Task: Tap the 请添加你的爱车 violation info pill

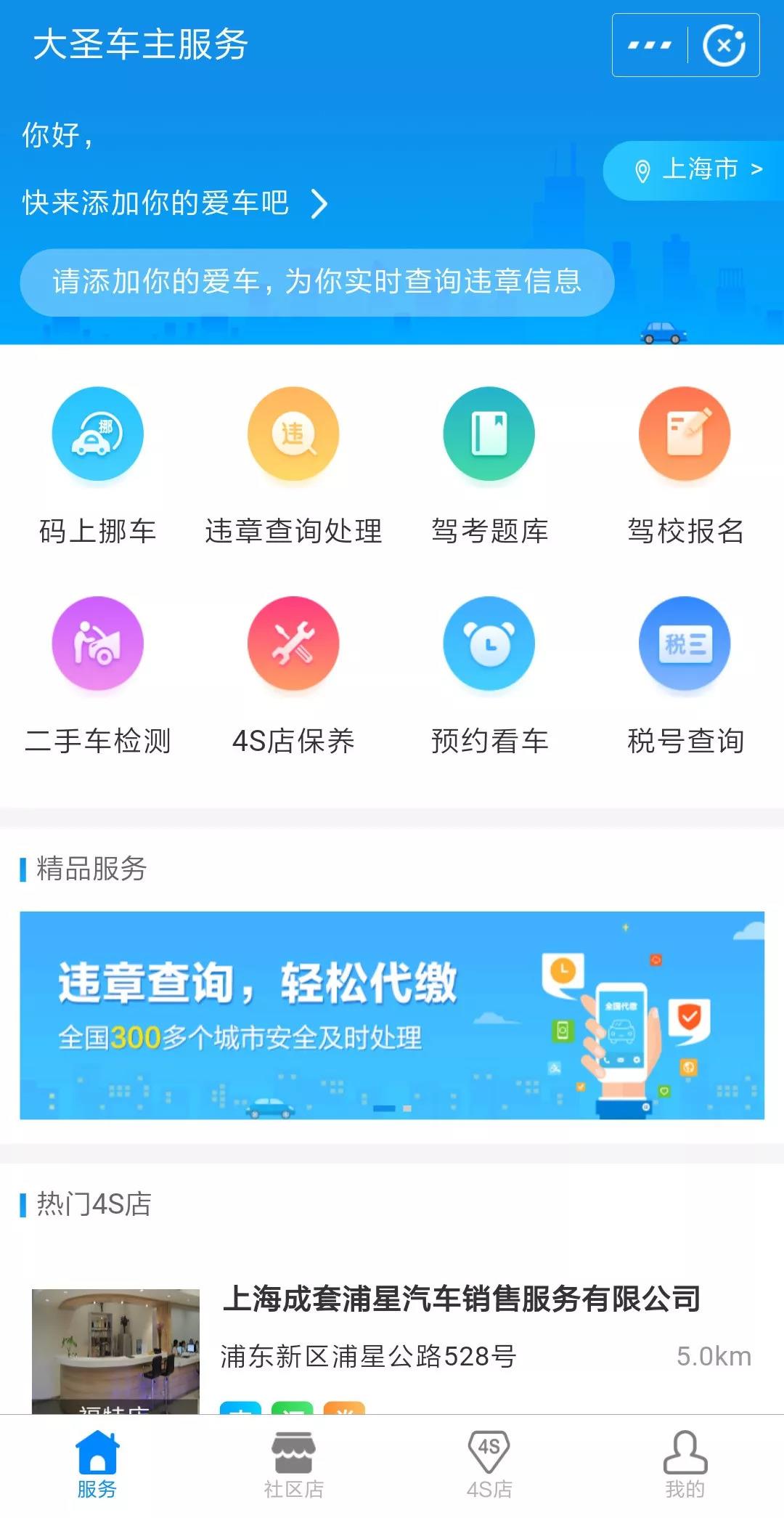Action: (317, 282)
